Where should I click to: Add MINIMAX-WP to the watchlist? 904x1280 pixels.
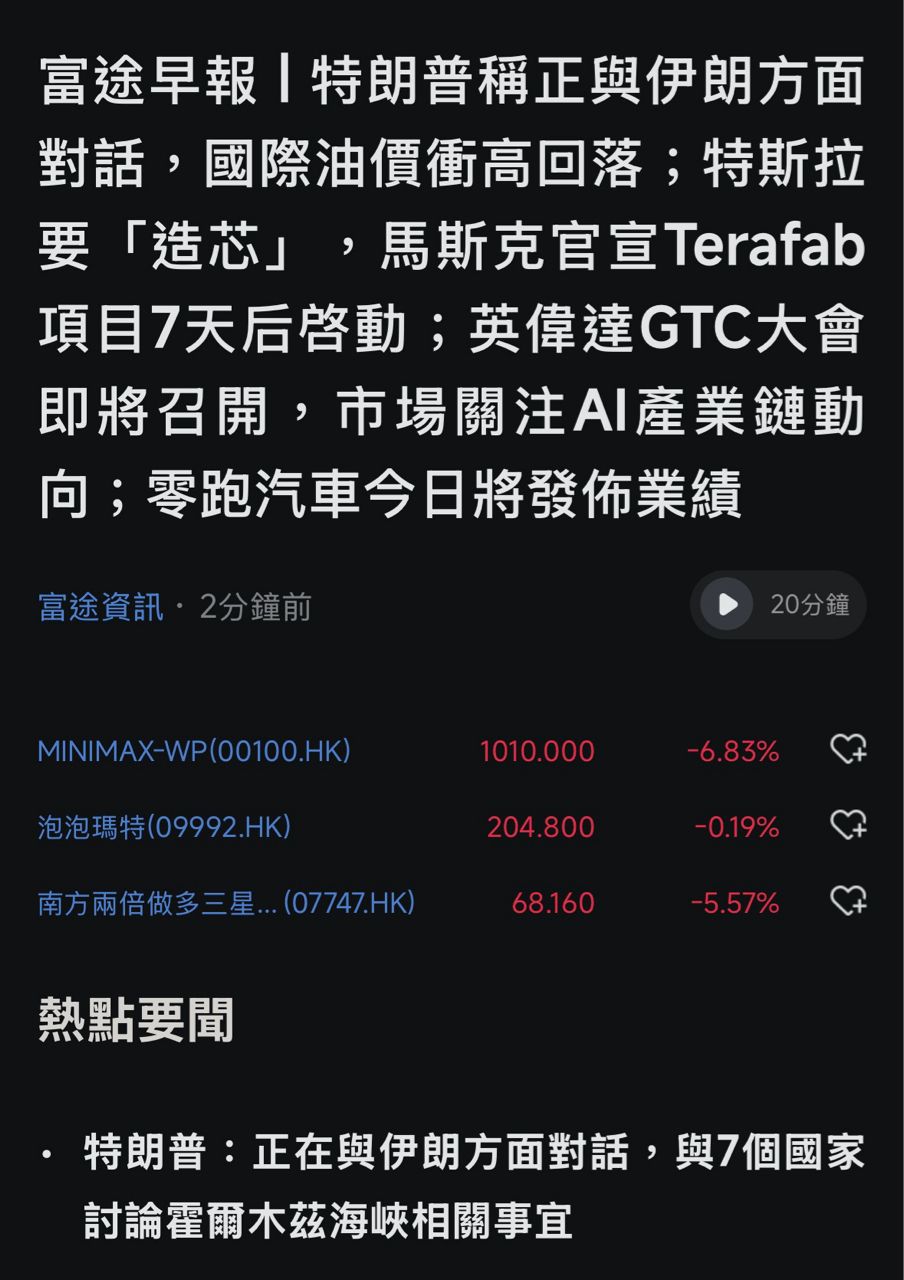tap(848, 750)
